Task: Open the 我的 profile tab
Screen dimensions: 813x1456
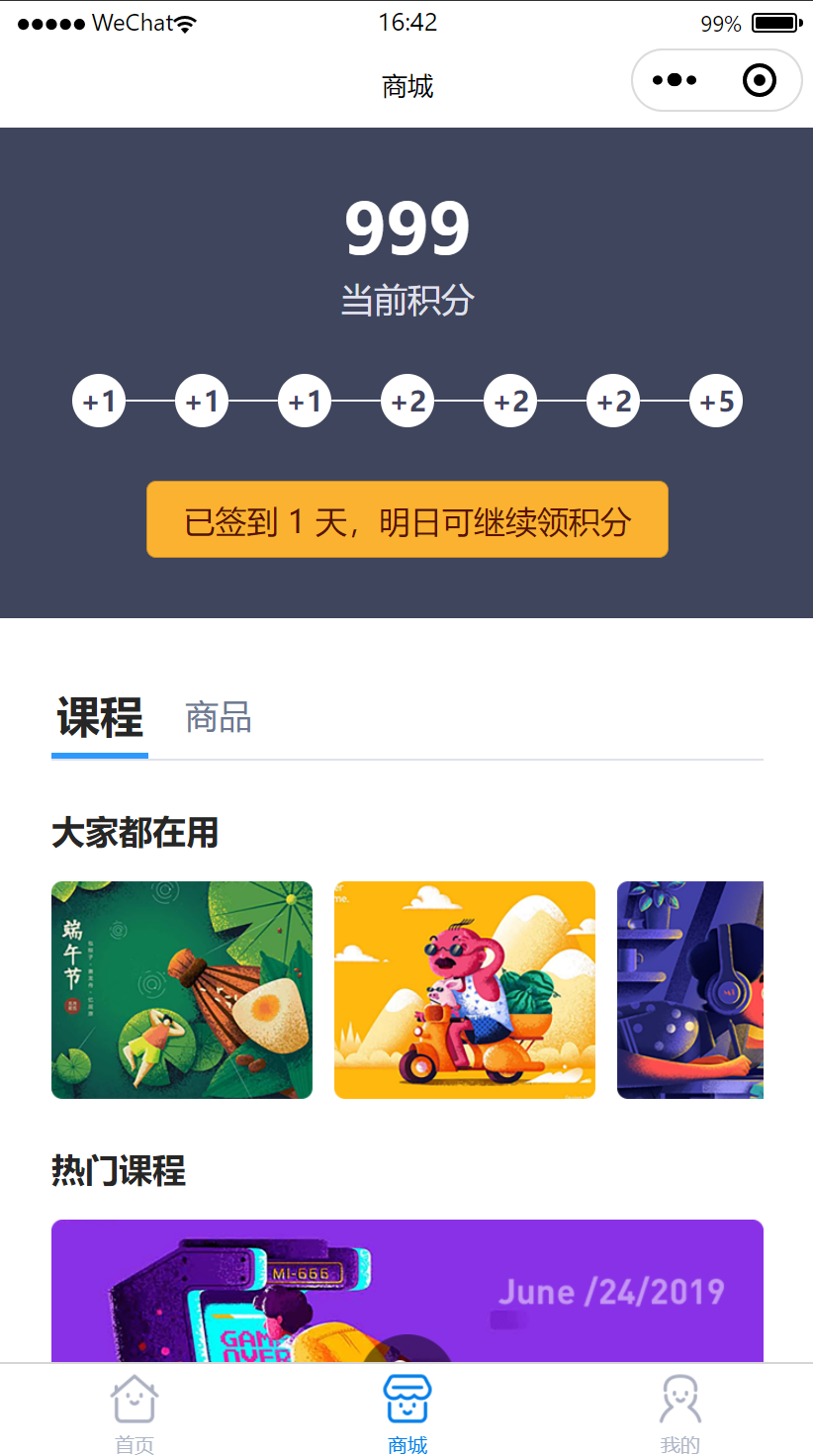Action: [679, 1412]
